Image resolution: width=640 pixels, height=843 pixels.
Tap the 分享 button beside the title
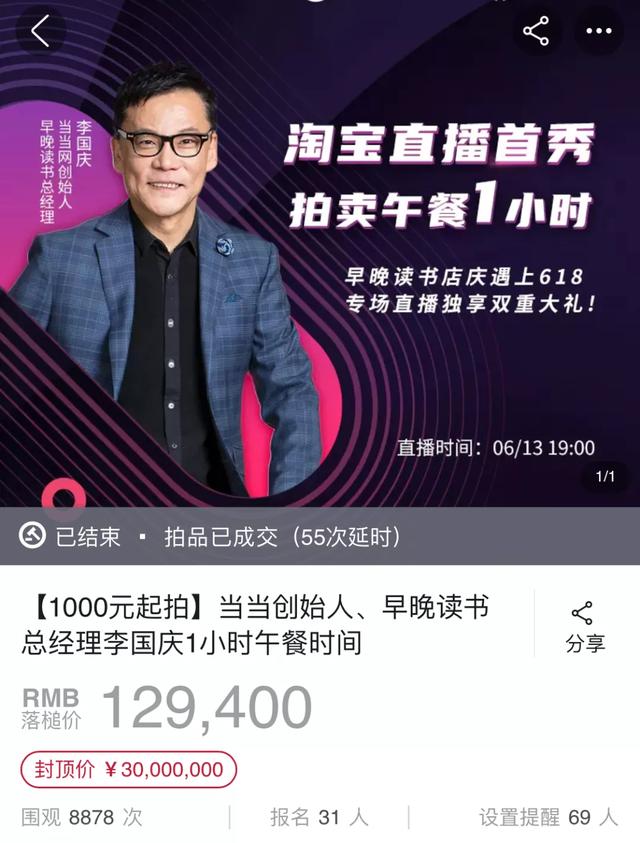click(585, 627)
